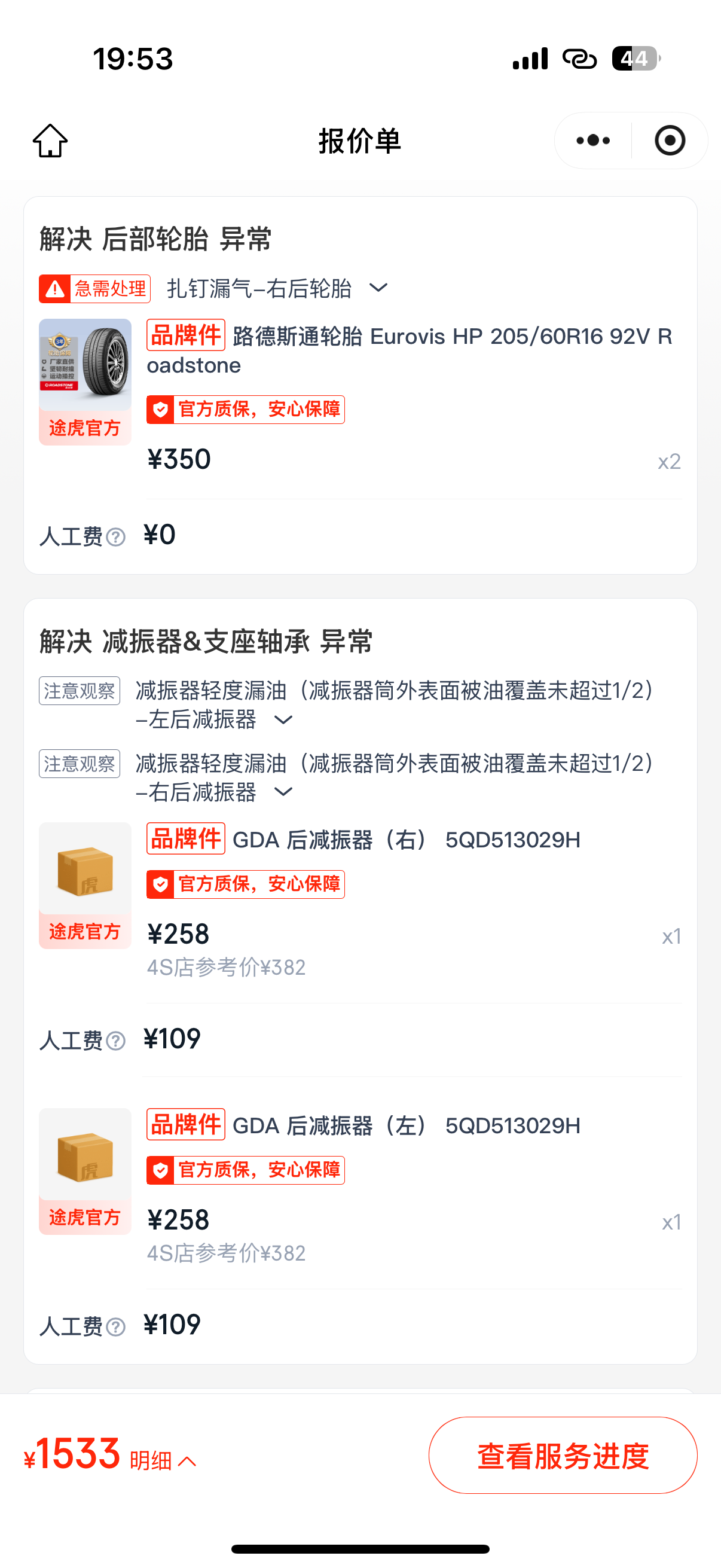
Task: Show 人工费 help for the left rear shock absorber
Action: tap(115, 1326)
